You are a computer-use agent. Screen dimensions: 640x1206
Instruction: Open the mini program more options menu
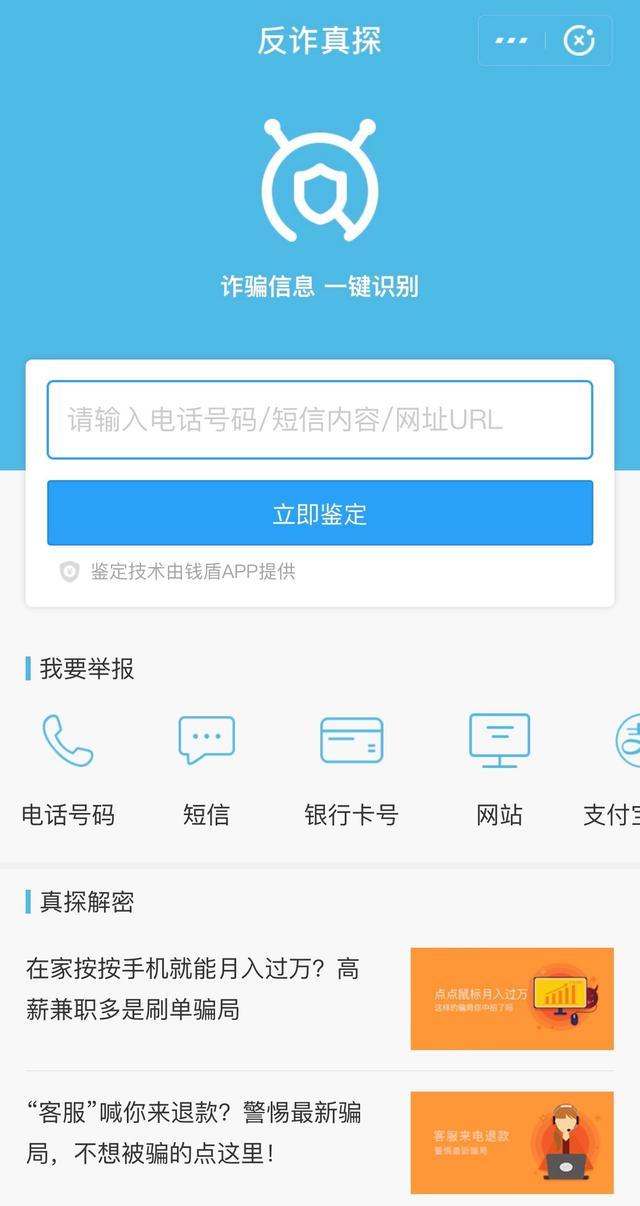tap(511, 41)
